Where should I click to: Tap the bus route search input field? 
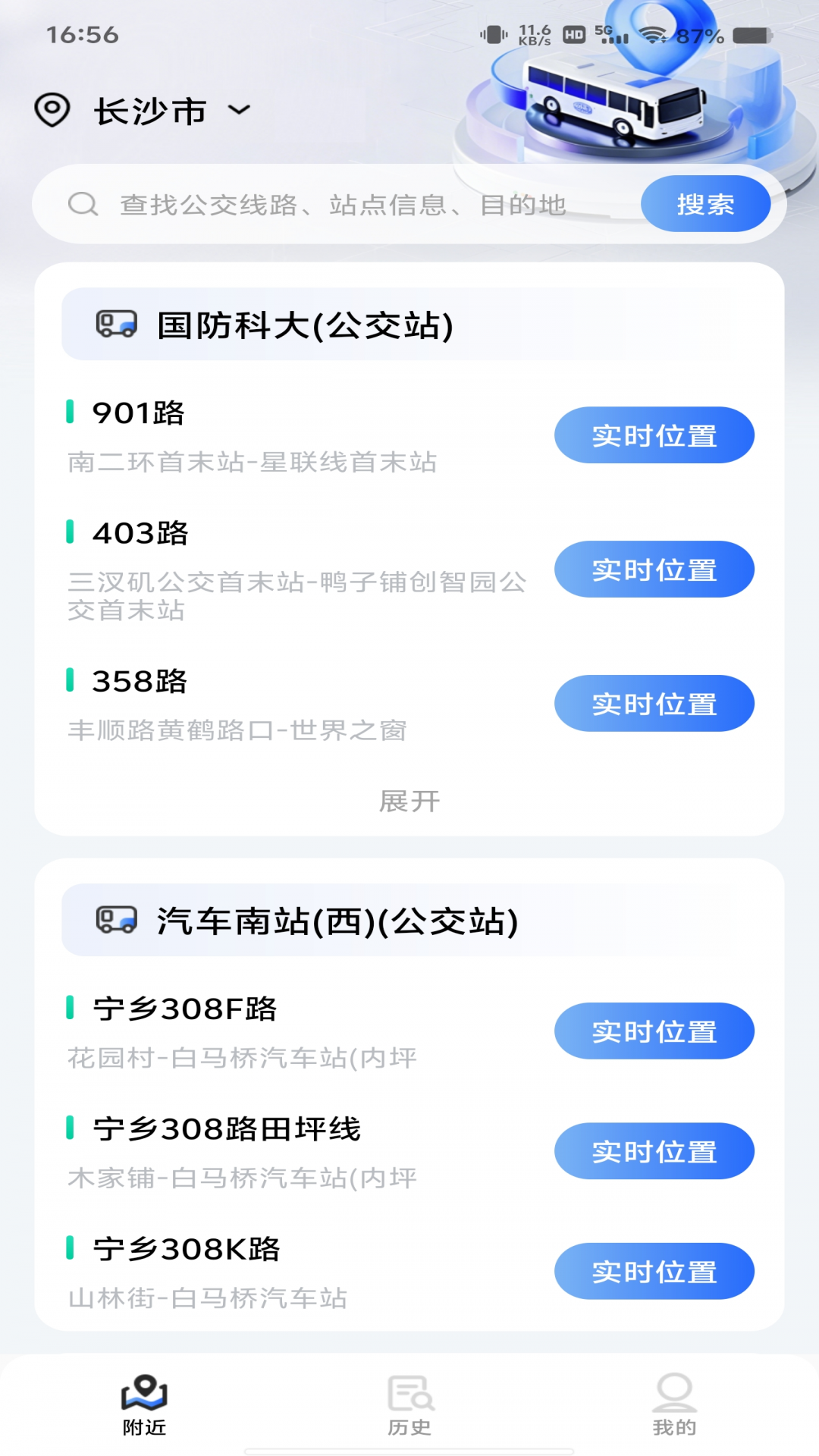coord(341,203)
